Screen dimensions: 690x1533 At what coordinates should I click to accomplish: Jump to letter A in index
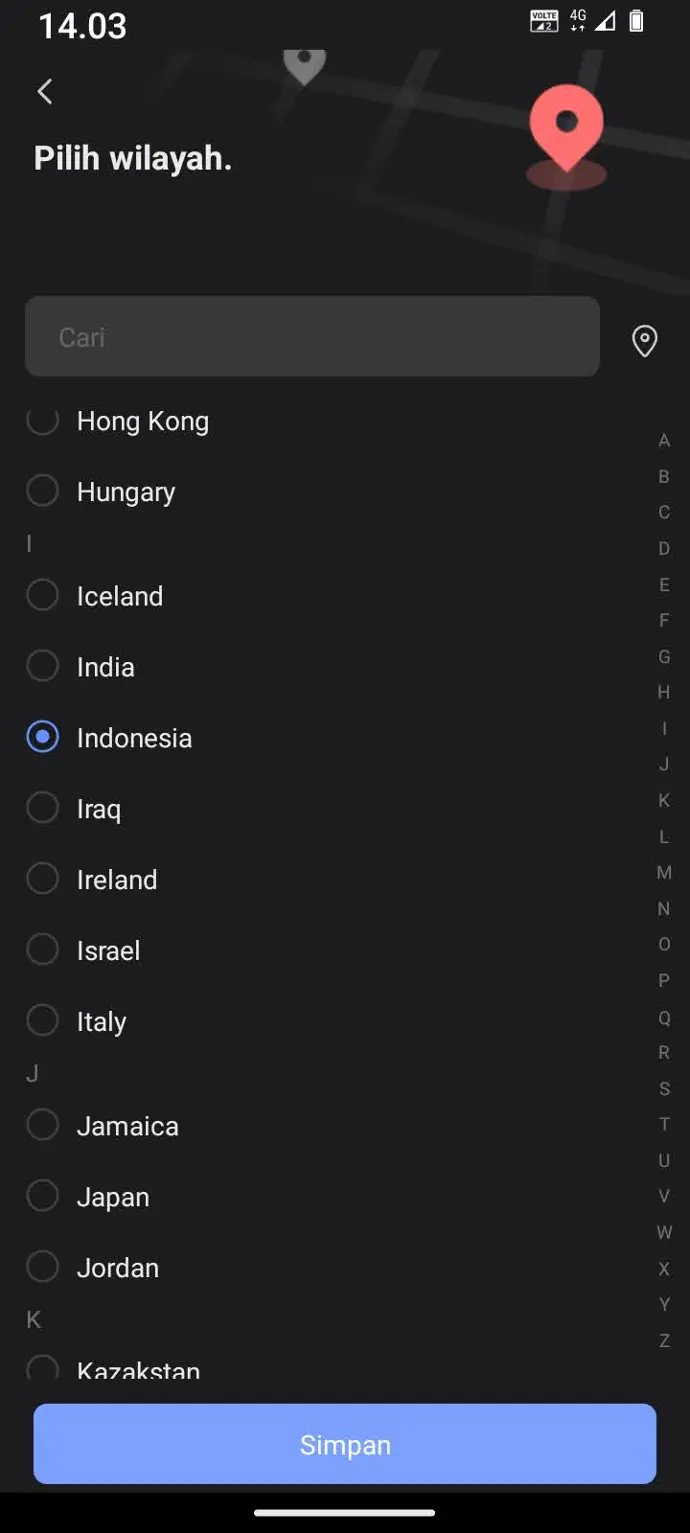(x=664, y=440)
